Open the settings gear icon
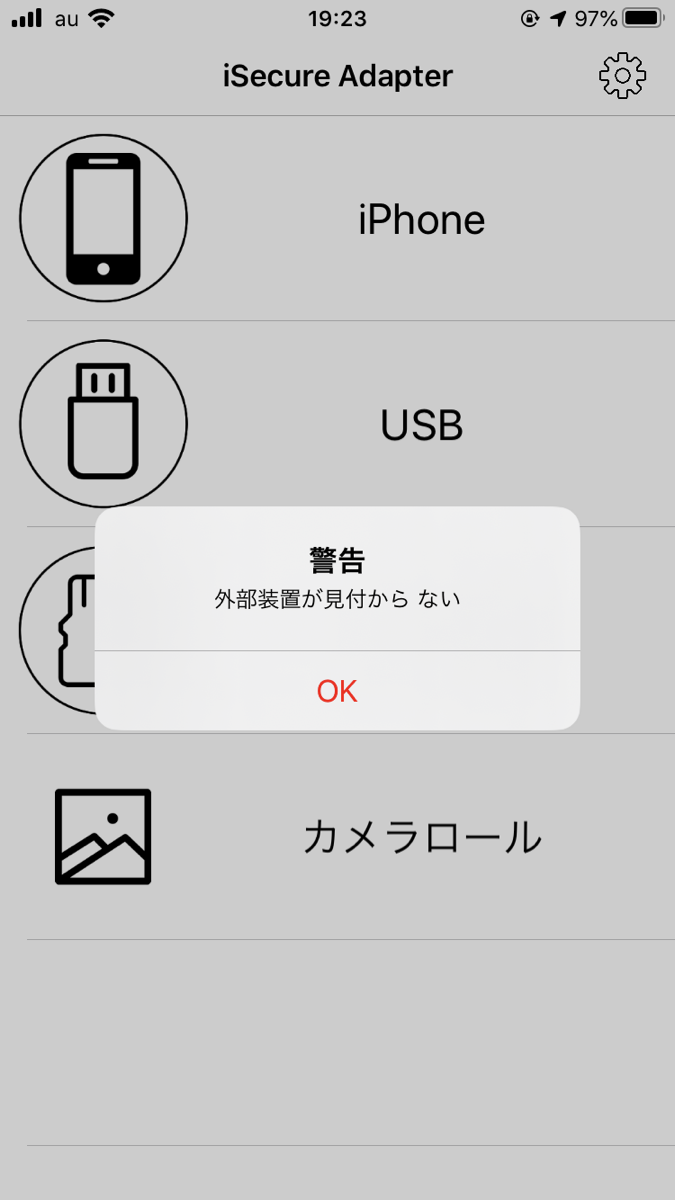Image resolution: width=675 pixels, height=1200 pixels. tap(622, 76)
